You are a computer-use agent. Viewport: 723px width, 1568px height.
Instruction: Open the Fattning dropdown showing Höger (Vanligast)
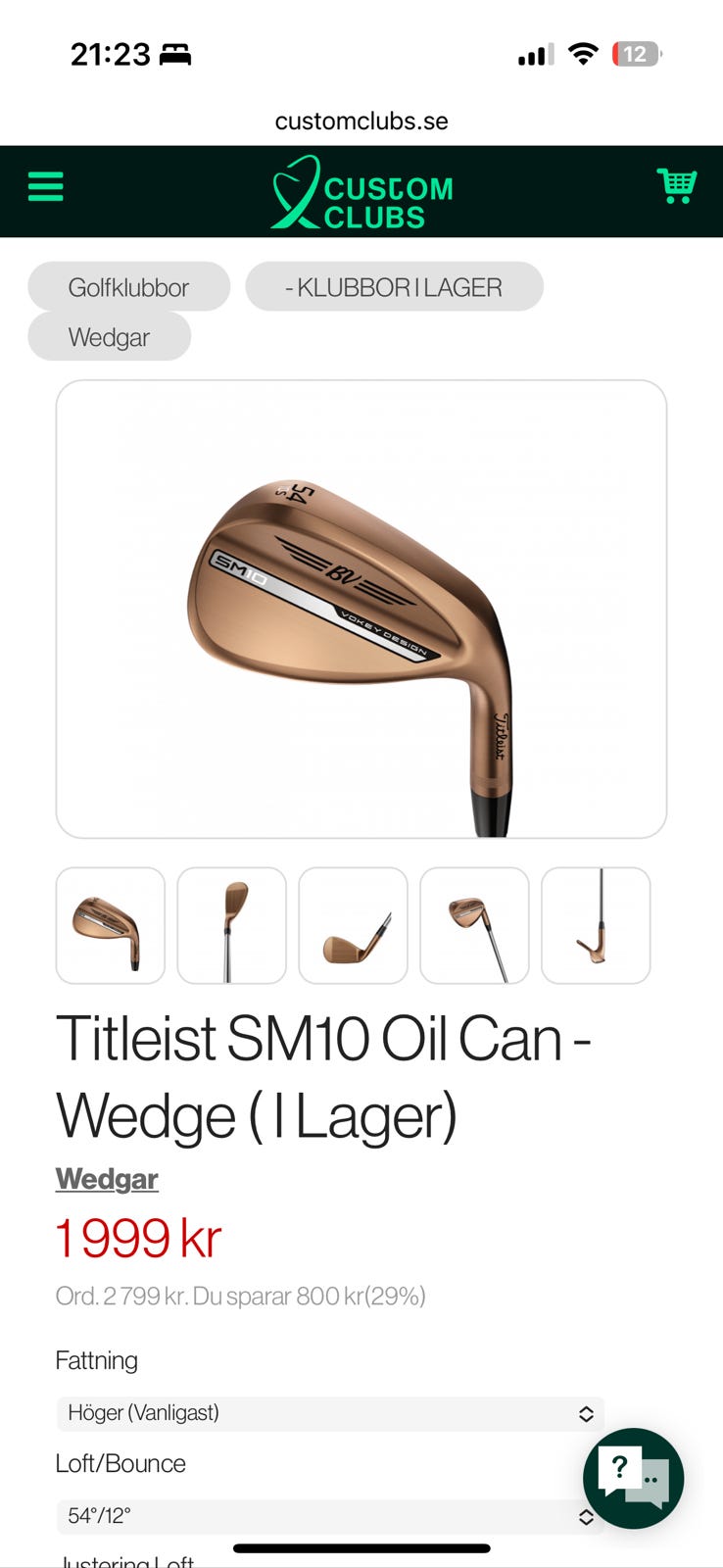[x=330, y=1413]
